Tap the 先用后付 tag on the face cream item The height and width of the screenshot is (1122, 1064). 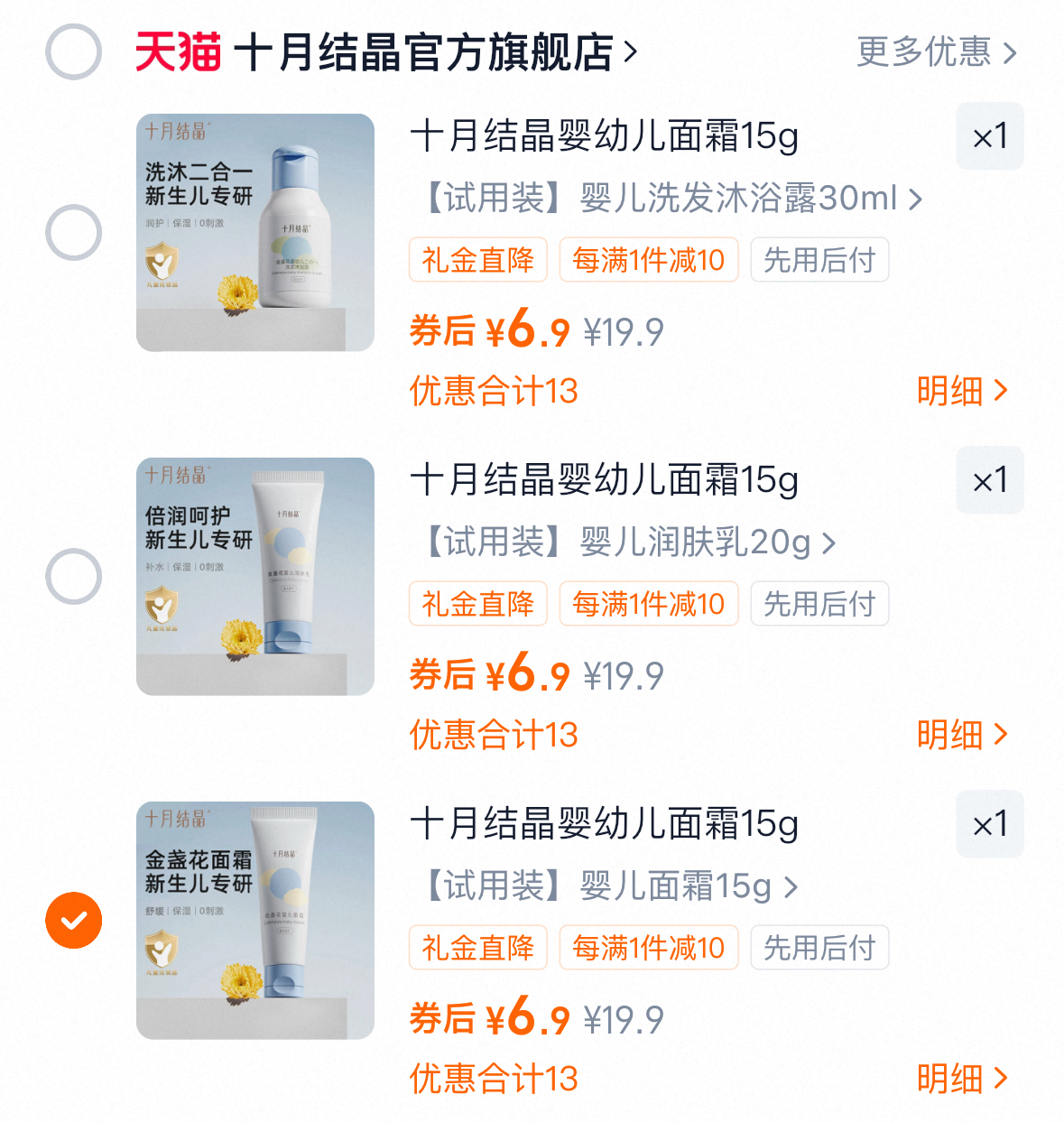(x=819, y=948)
